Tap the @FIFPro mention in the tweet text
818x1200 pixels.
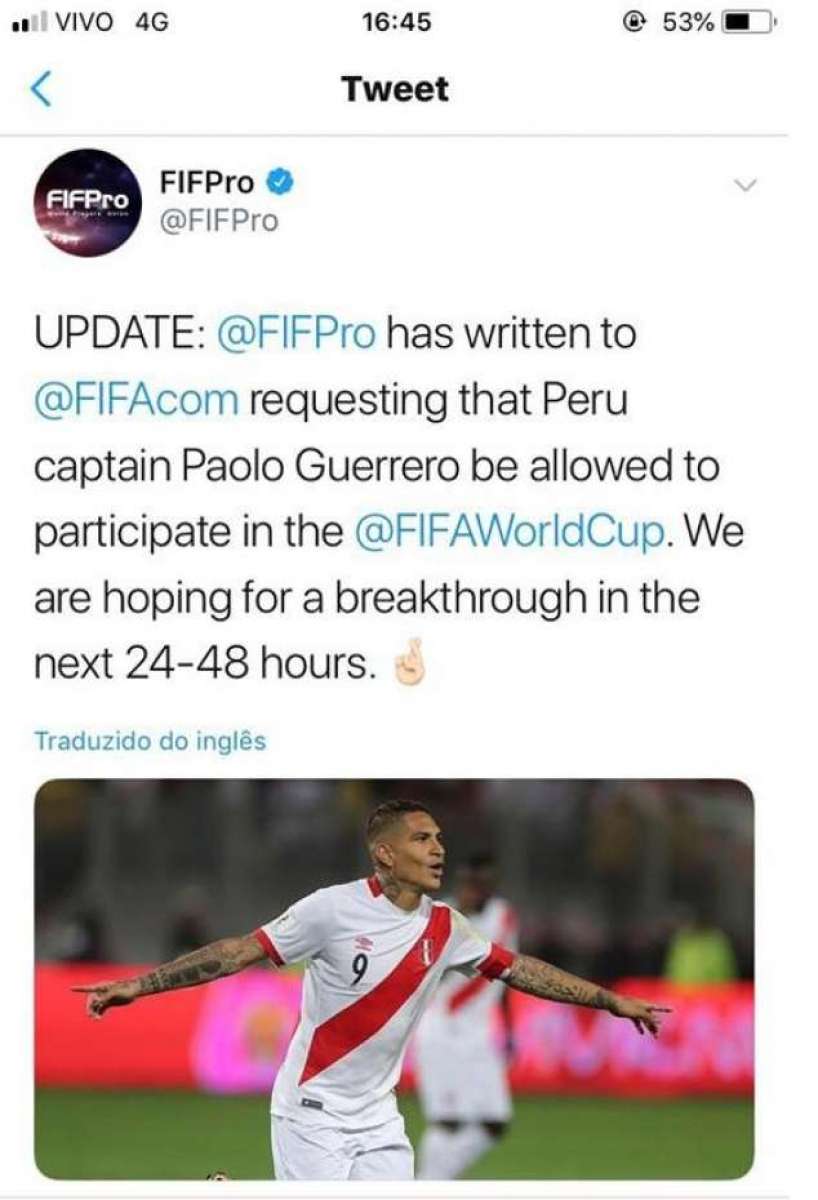(x=296, y=334)
